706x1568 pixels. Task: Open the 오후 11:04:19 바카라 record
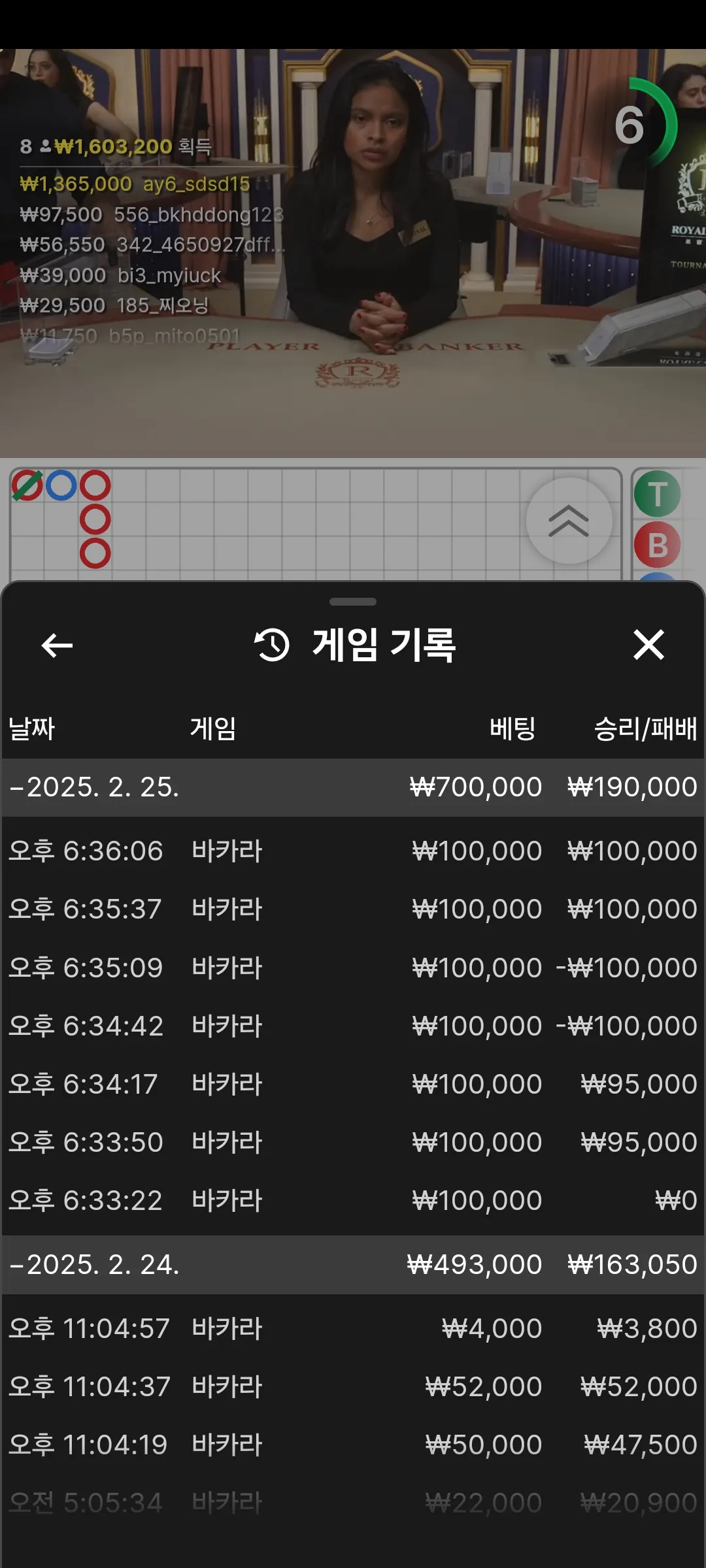pos(353,1445)
